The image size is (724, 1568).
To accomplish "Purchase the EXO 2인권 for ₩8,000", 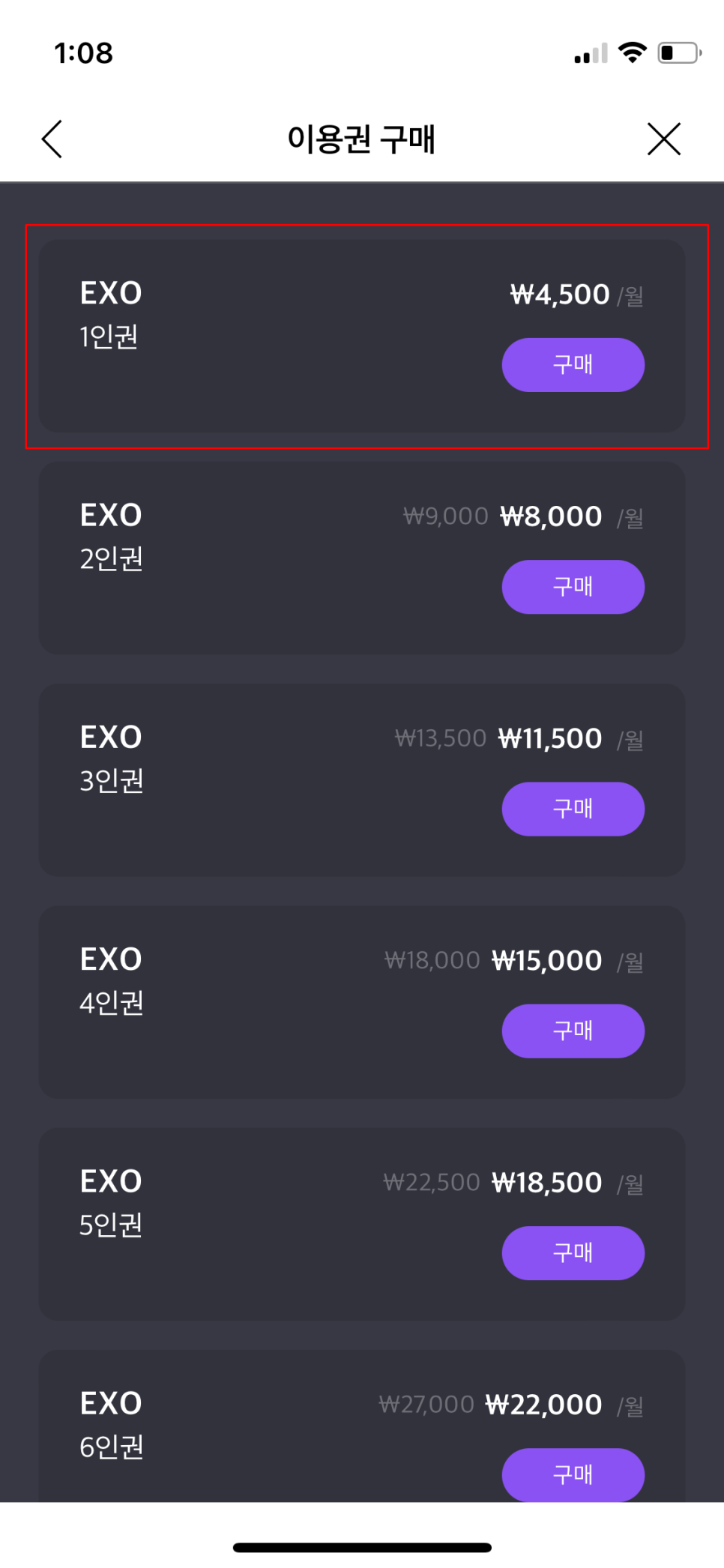I will click(x=573, y=587).
